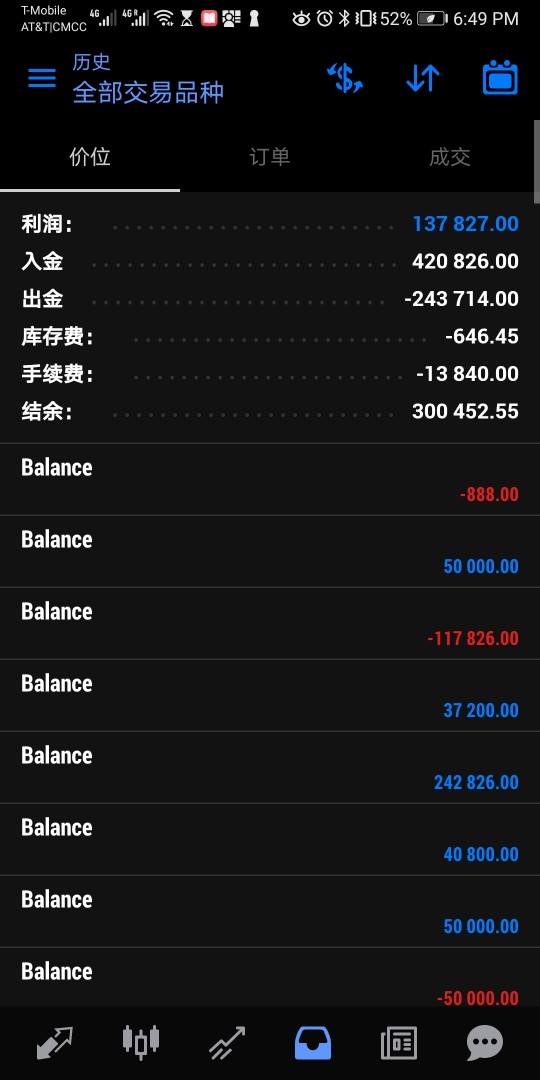540x1080 pixels.
Task: Open the calendar date range picker
Action: [500, 78]
